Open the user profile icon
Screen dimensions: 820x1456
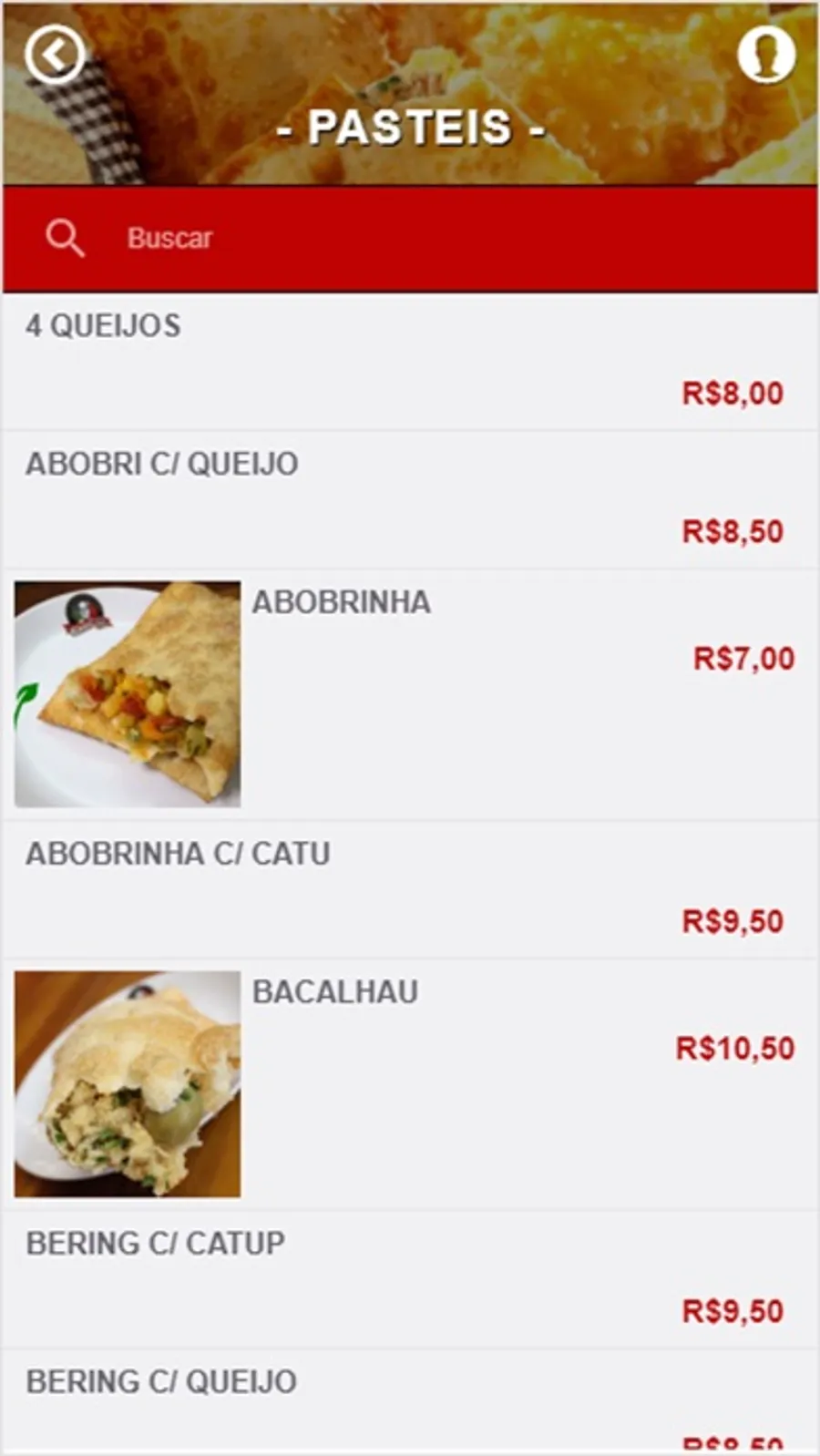[765, 56]
